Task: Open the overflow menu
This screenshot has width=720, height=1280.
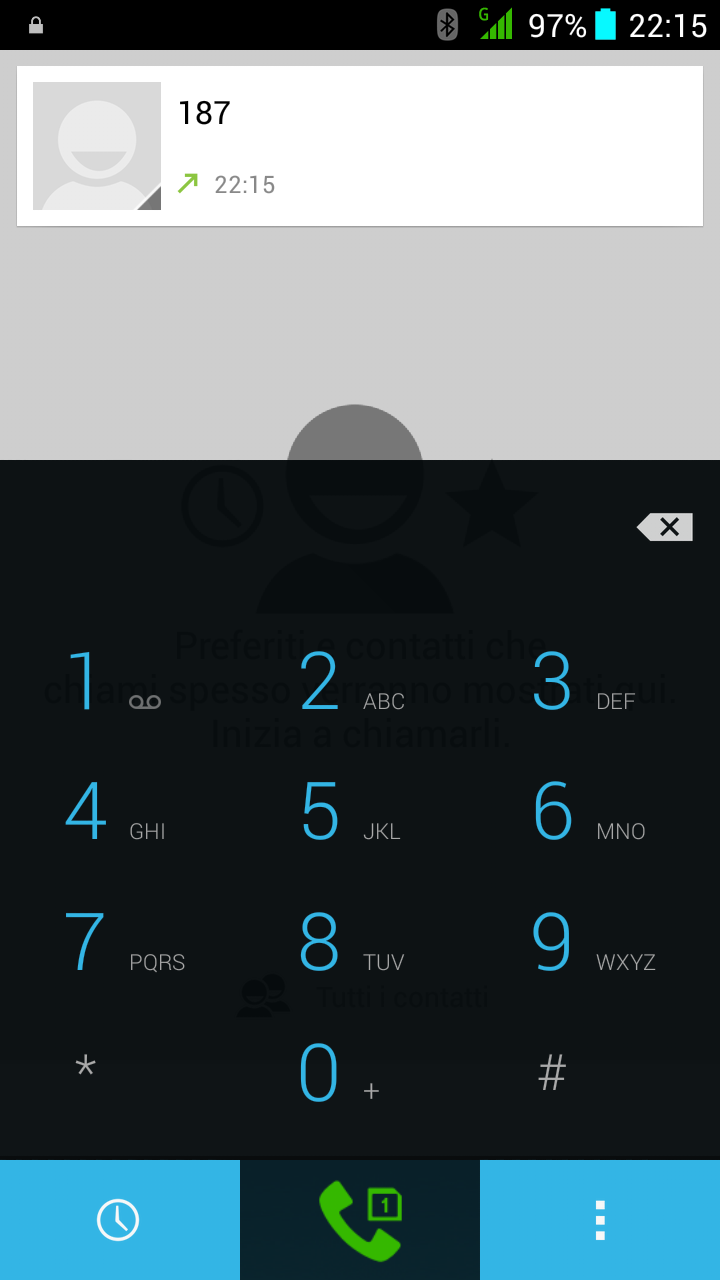Action: (x=600, y=1220)
